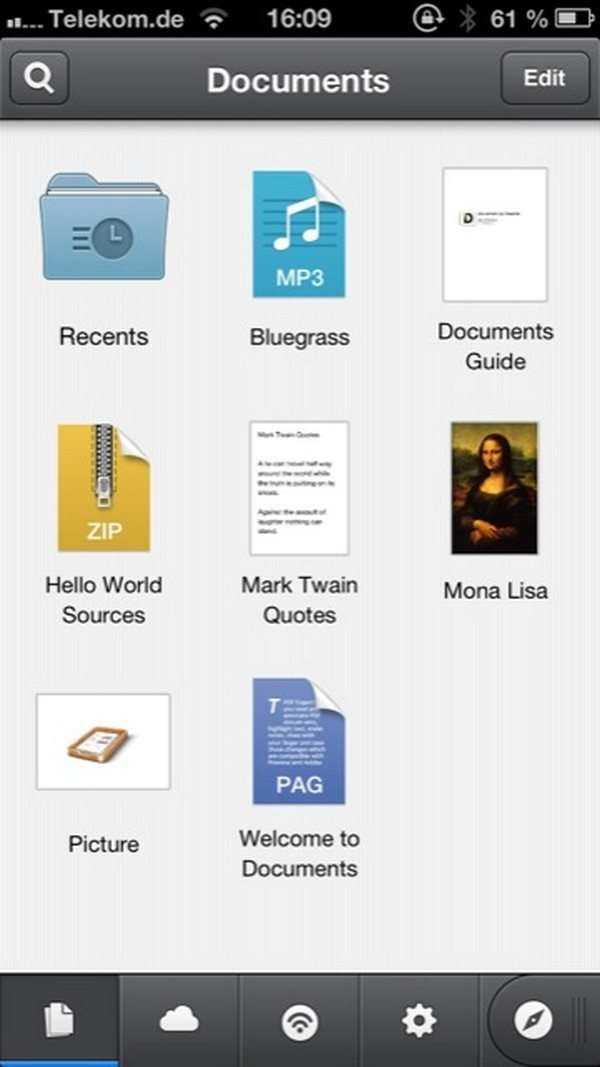Open Welcome to Documents file
The image size is (600, 1067).
point(299,742)
